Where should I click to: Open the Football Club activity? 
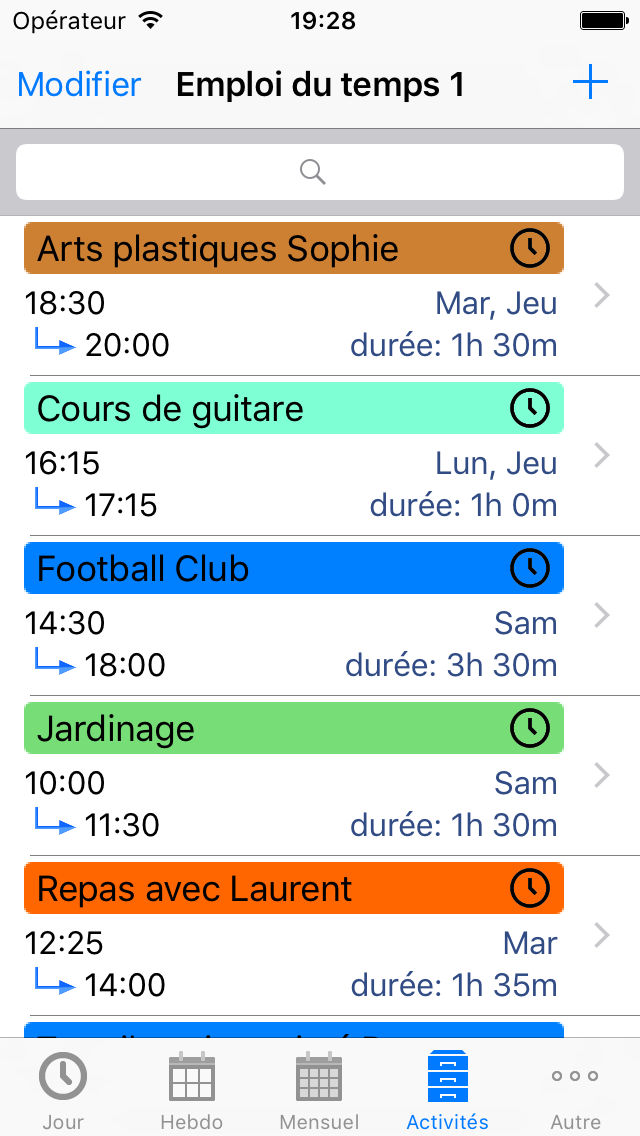click(x=320, y=616)
